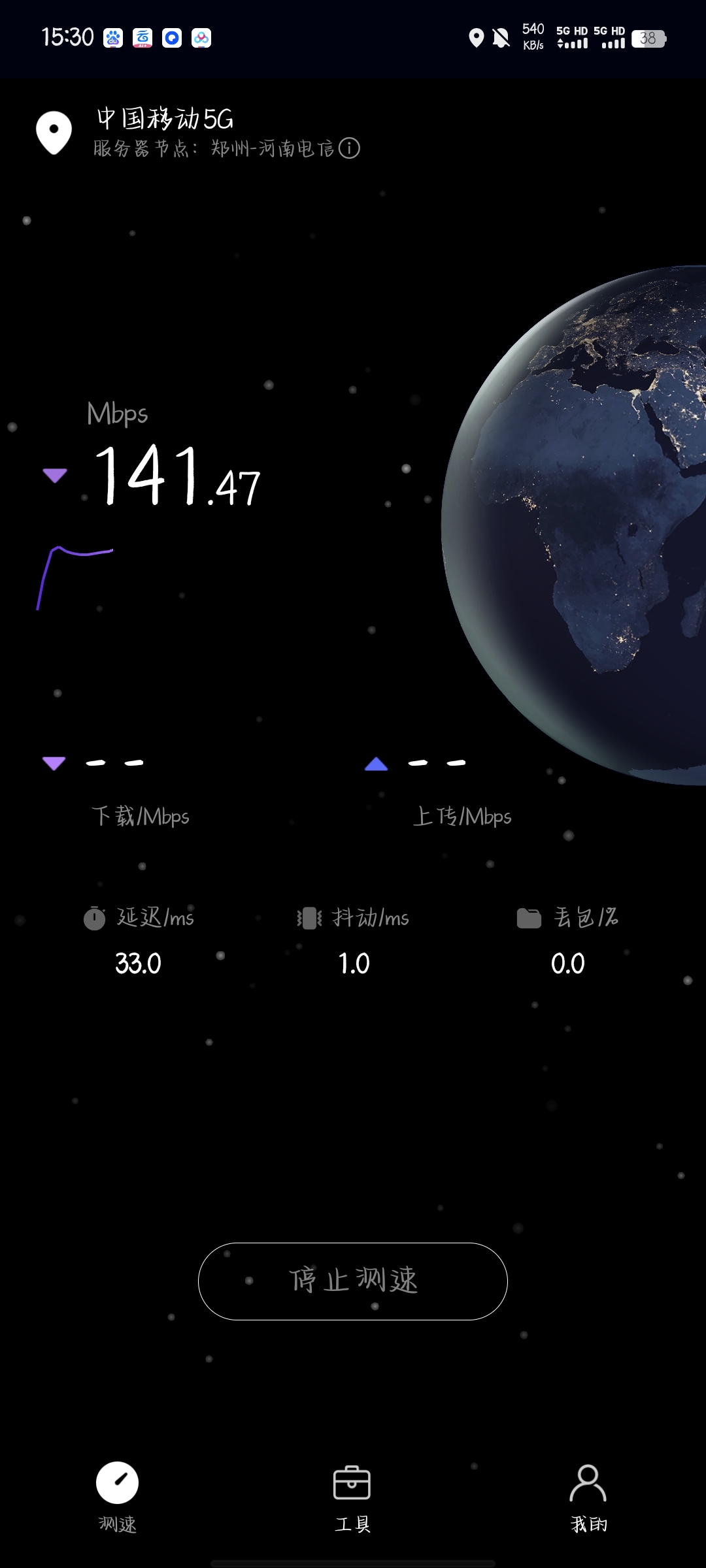Switch to the 工具 tab
The image size is (706, 1568).
coord(352,1497)
